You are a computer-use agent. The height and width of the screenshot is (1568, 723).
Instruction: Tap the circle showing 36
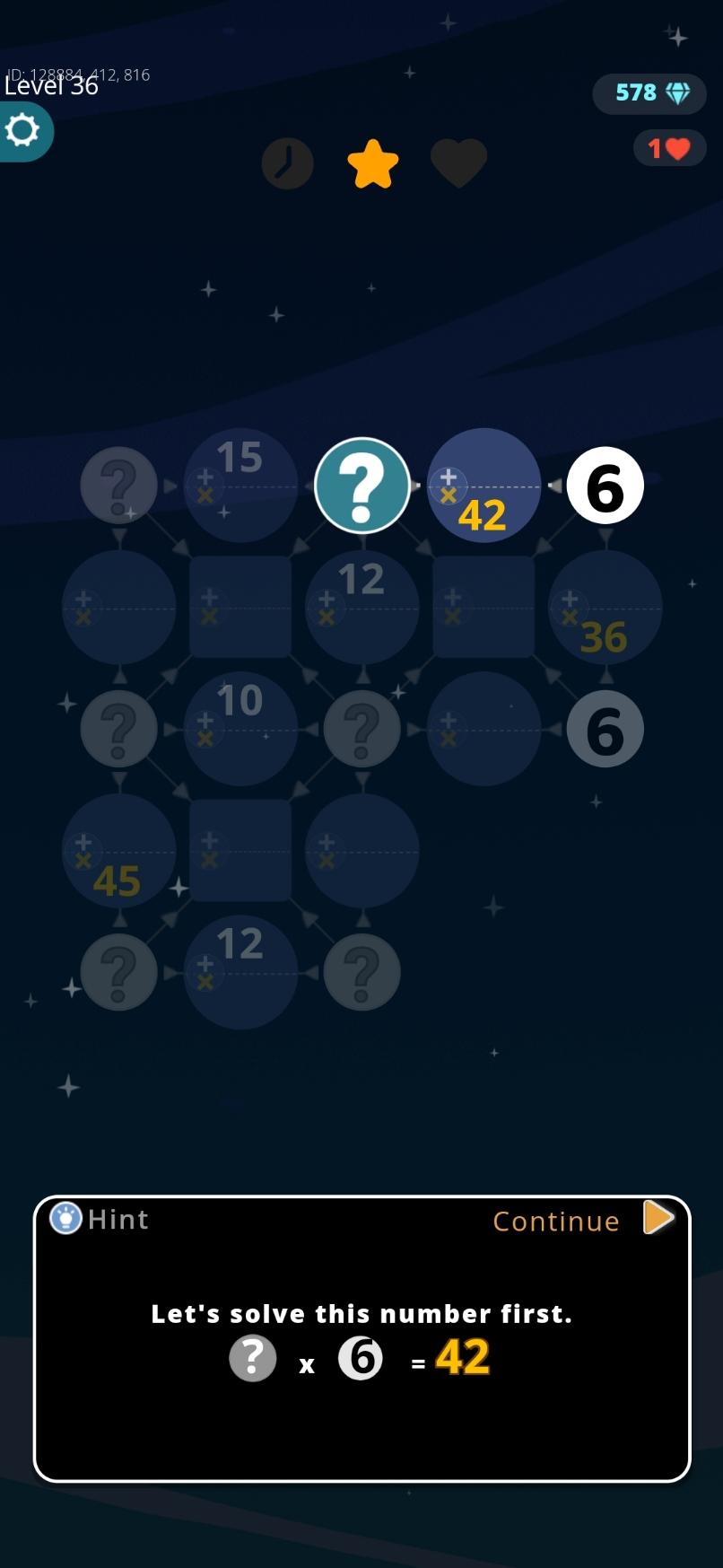pos(605,606)
